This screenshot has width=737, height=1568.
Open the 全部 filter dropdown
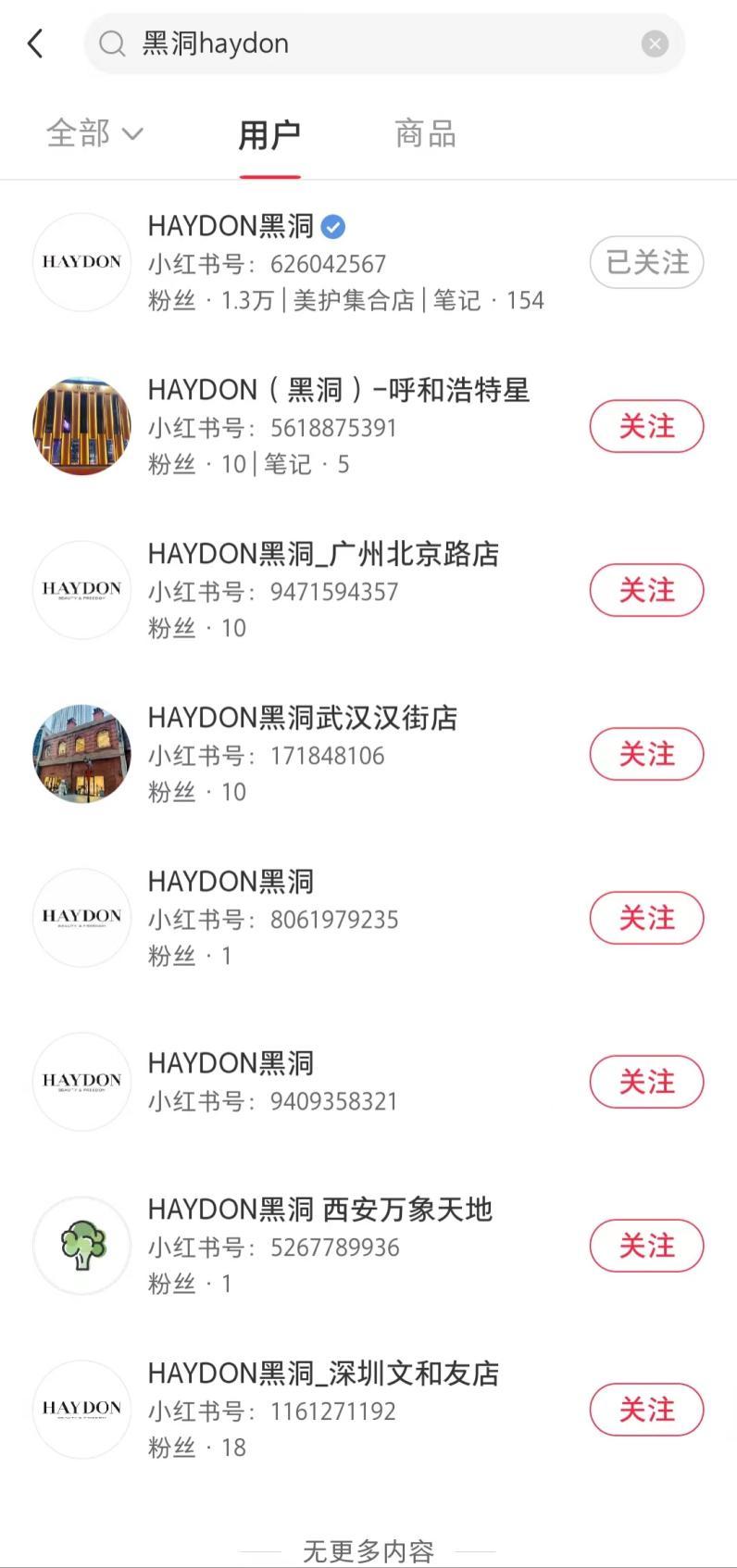coord(95,133)
